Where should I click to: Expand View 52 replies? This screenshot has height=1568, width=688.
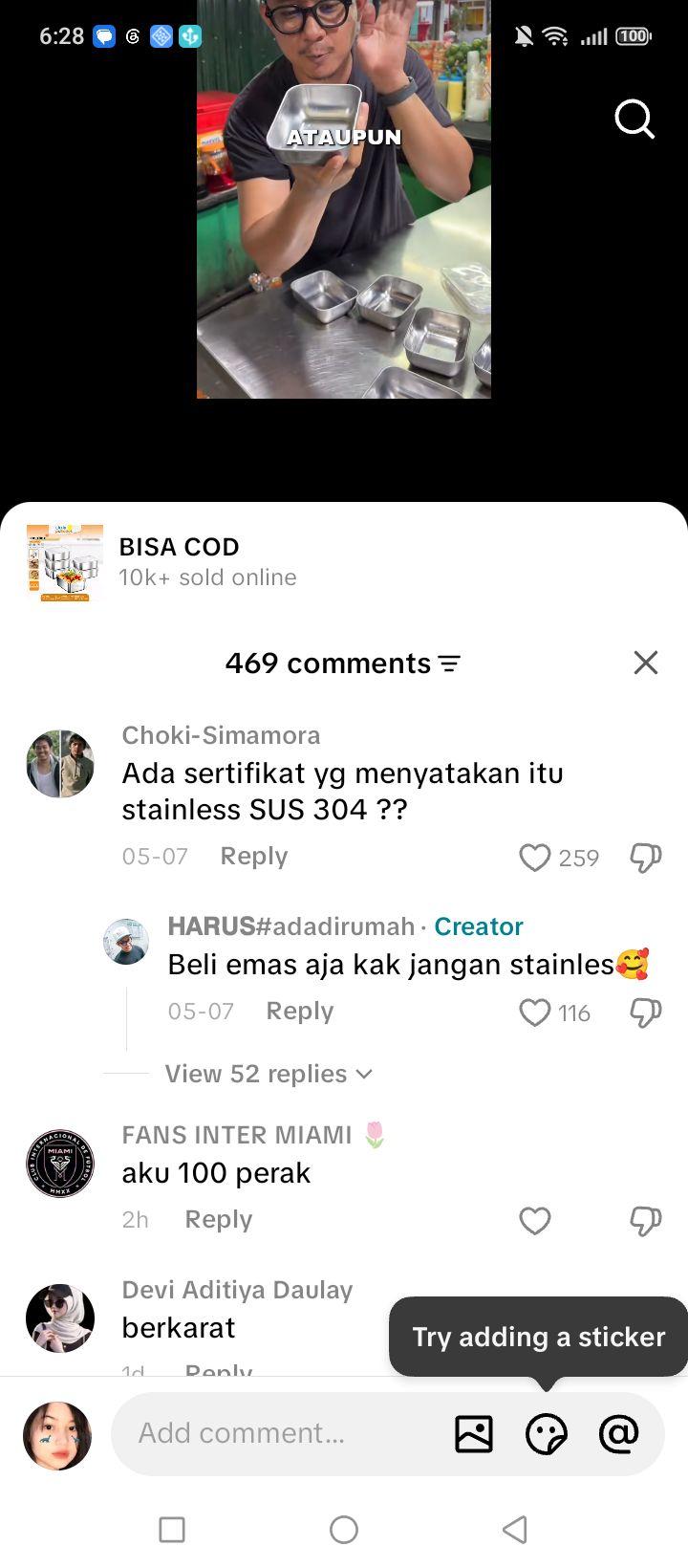click(269, 1074)
